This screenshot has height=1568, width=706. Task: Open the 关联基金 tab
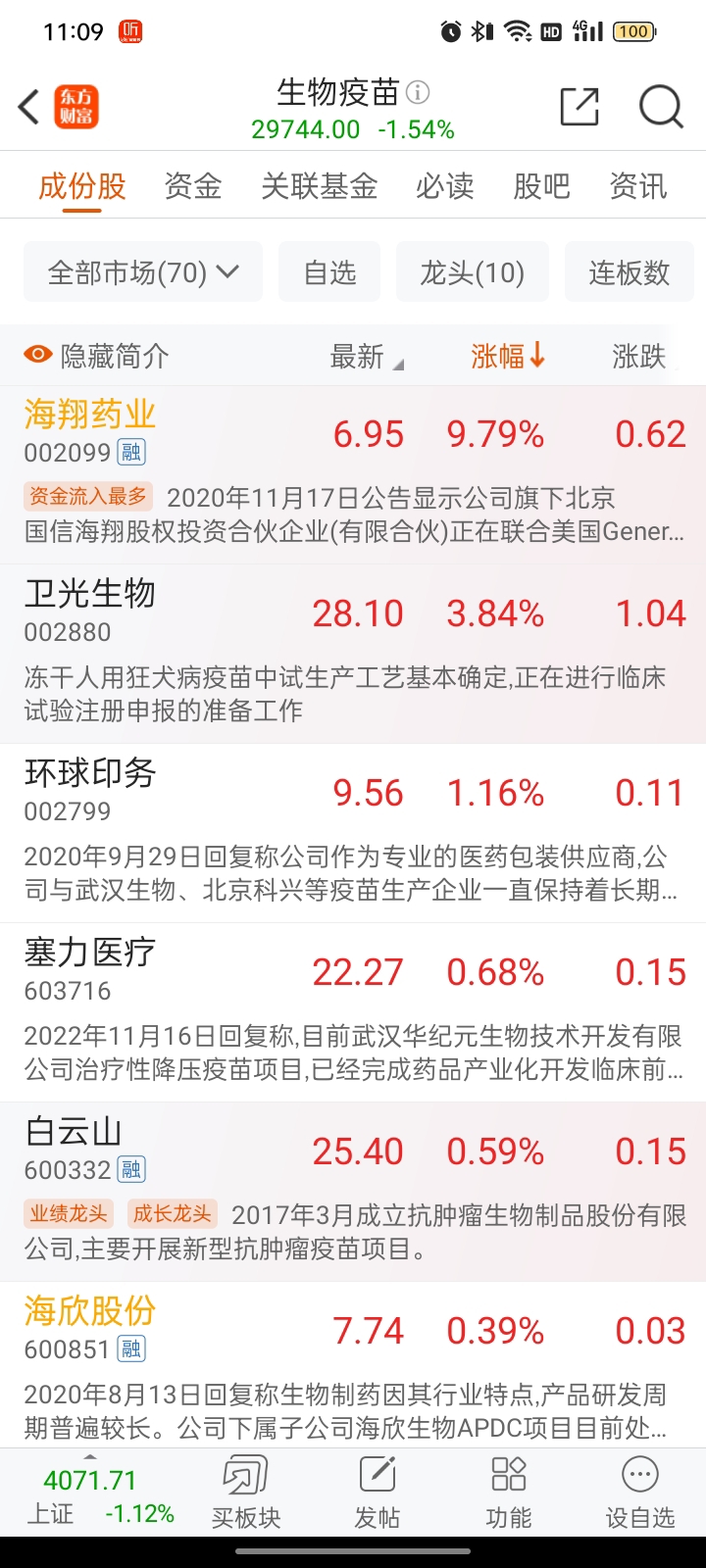click(x=319, y=186)
